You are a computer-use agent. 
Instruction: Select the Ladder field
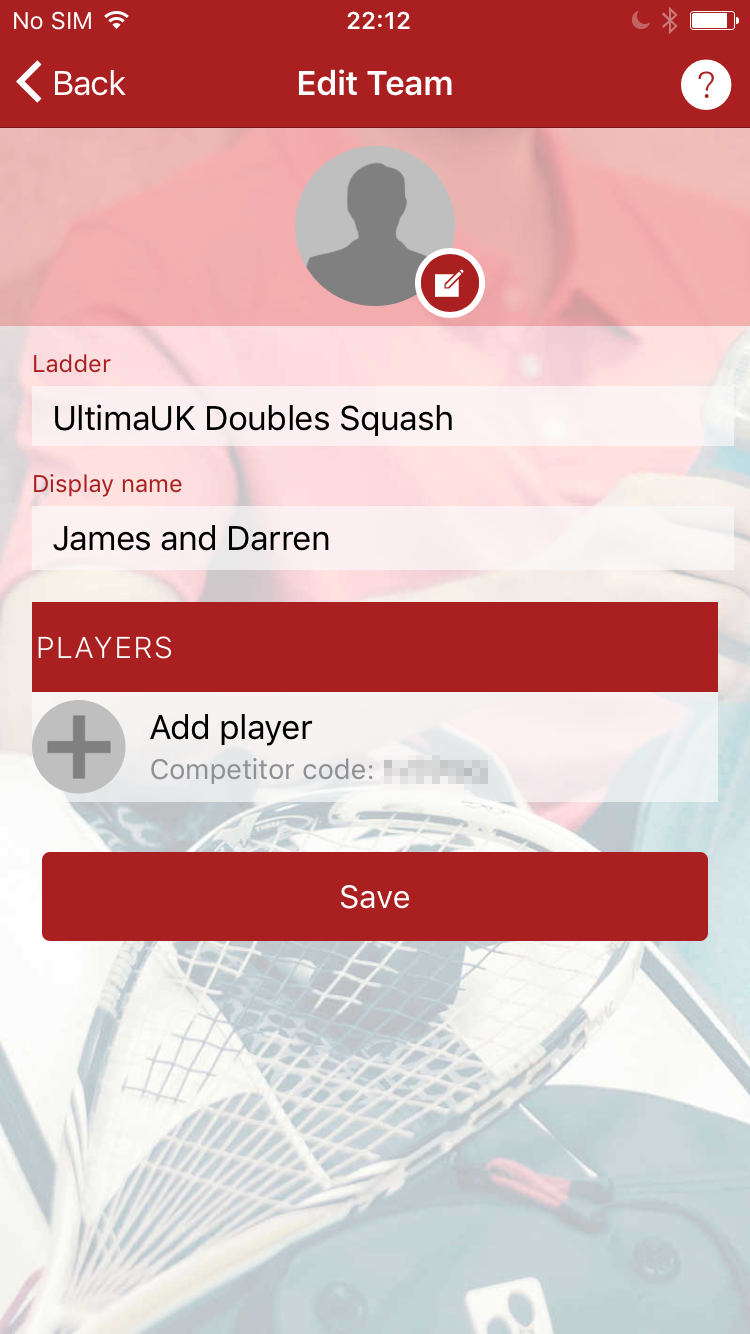coord(382,418)
